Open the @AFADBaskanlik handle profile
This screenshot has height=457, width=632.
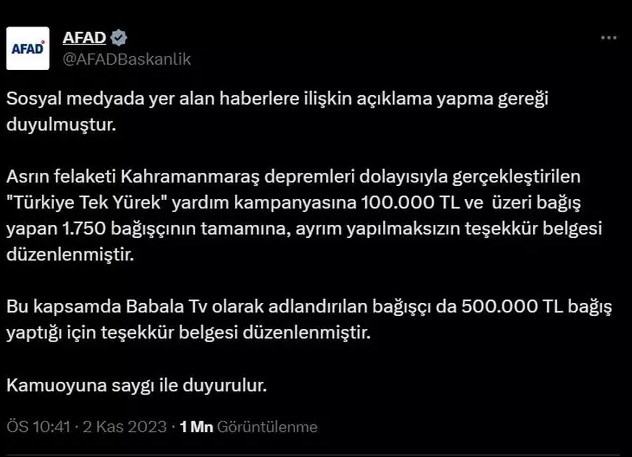click(126, 59)
